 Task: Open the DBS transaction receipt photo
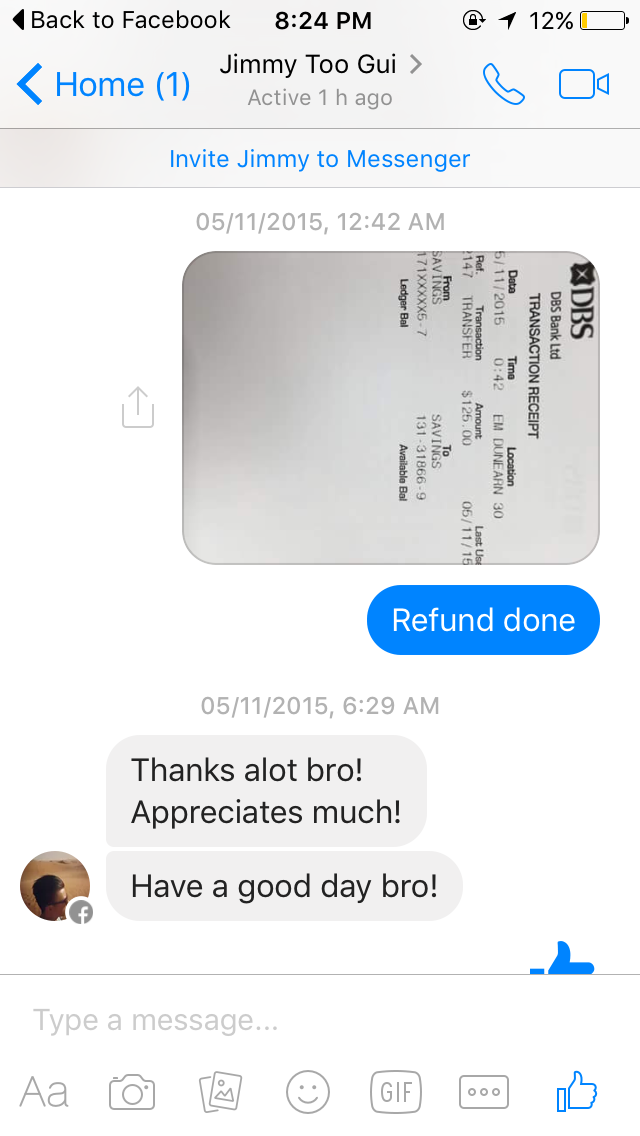(391, 407)
